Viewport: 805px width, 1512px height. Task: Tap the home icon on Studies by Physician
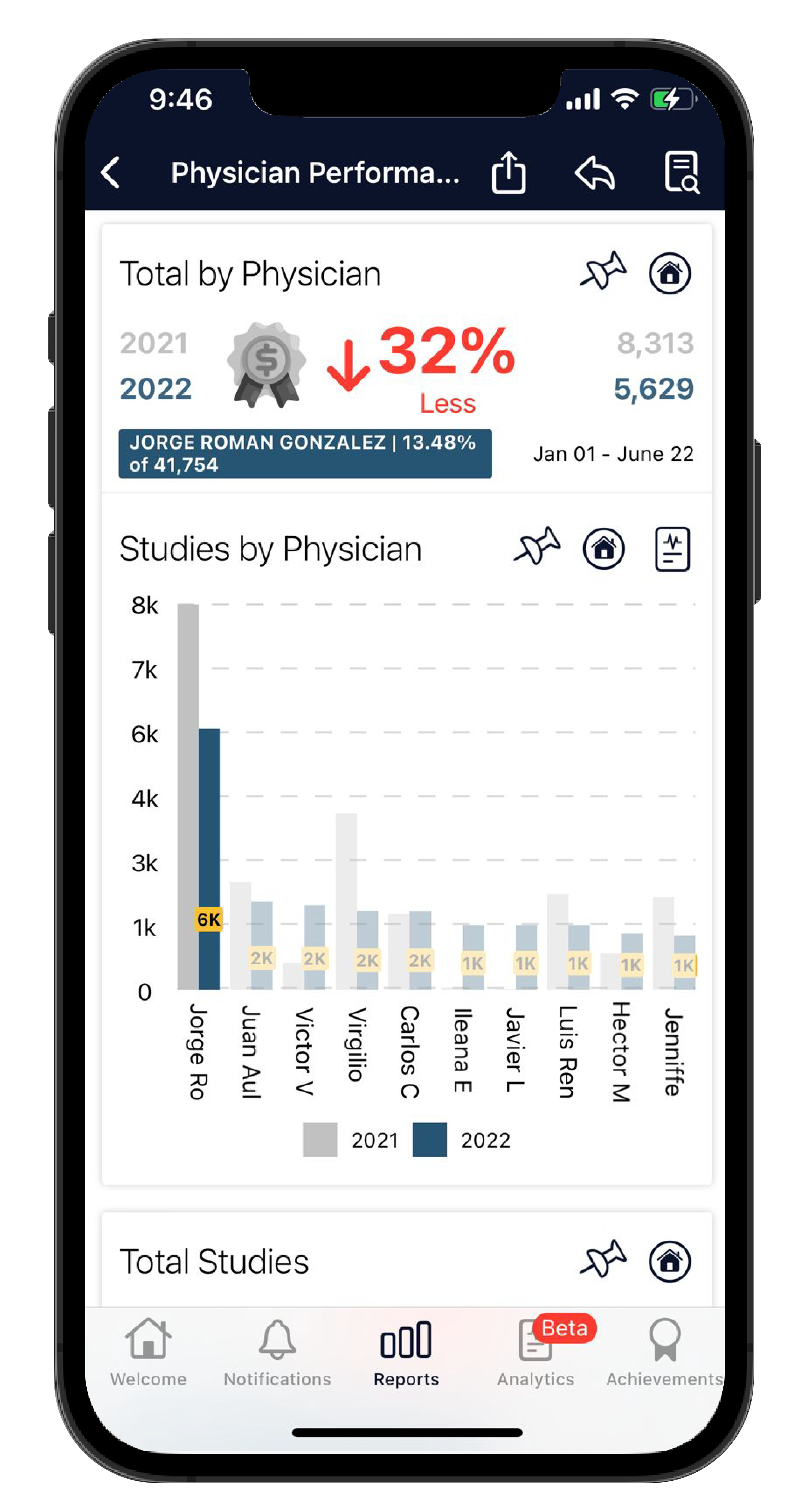[x=603, y=549]
